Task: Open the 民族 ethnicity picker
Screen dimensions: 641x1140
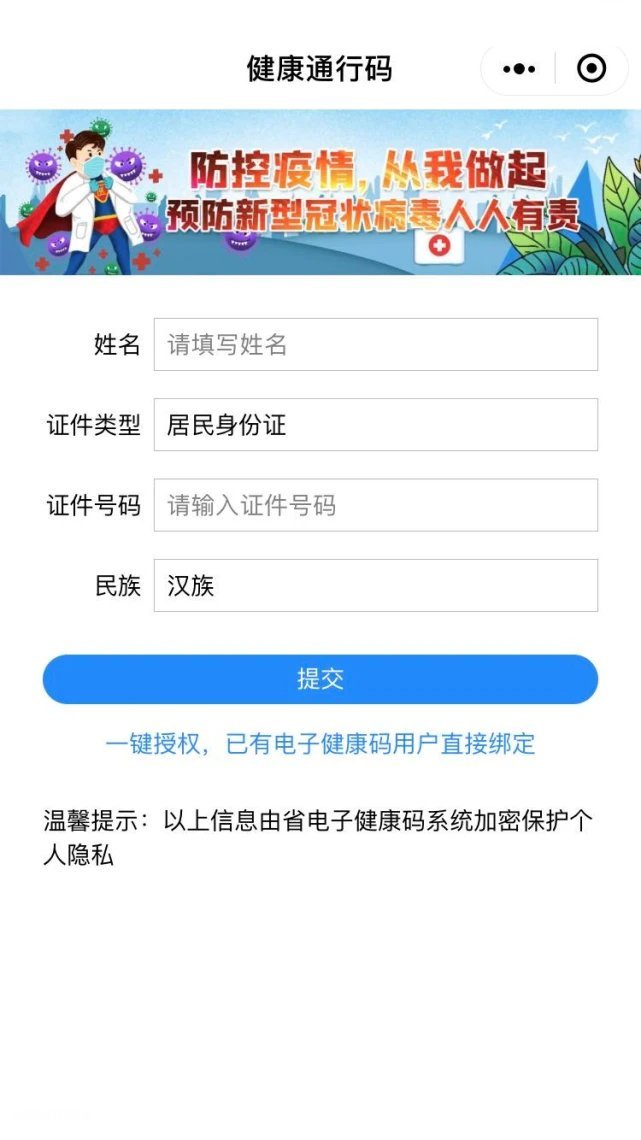Action: 375,585
